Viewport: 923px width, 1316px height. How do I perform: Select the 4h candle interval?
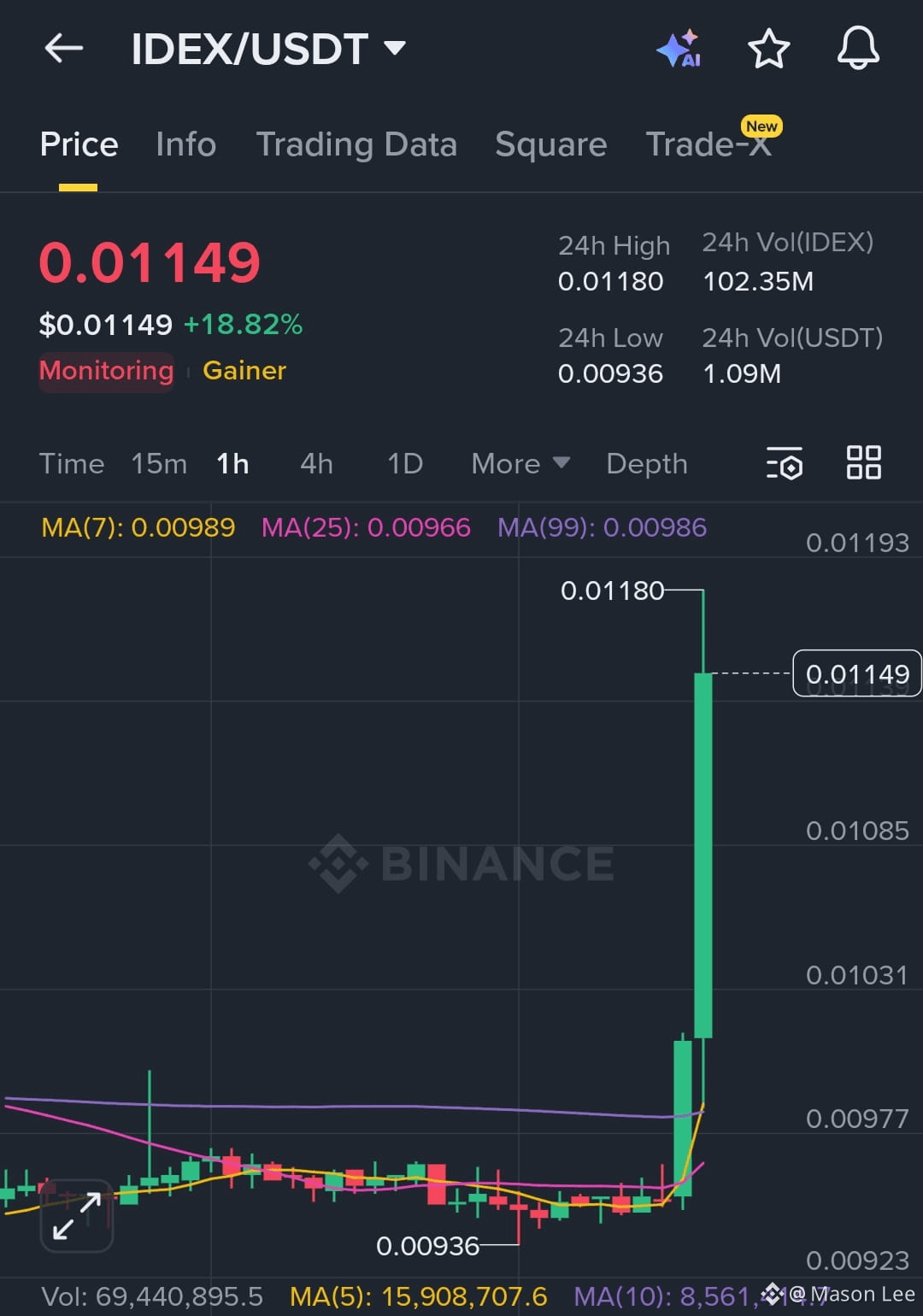click(315, 463)
